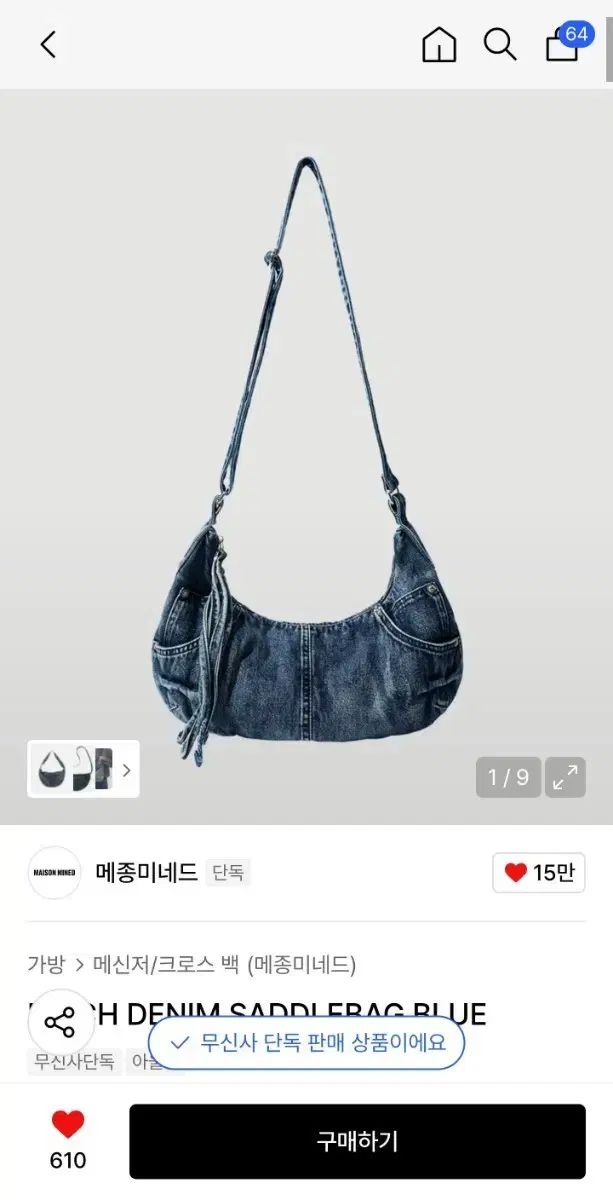Viewport: 613px width, 1200px height.
Task: Open the shopping bag with 64 items
Action: click(563, 45)
